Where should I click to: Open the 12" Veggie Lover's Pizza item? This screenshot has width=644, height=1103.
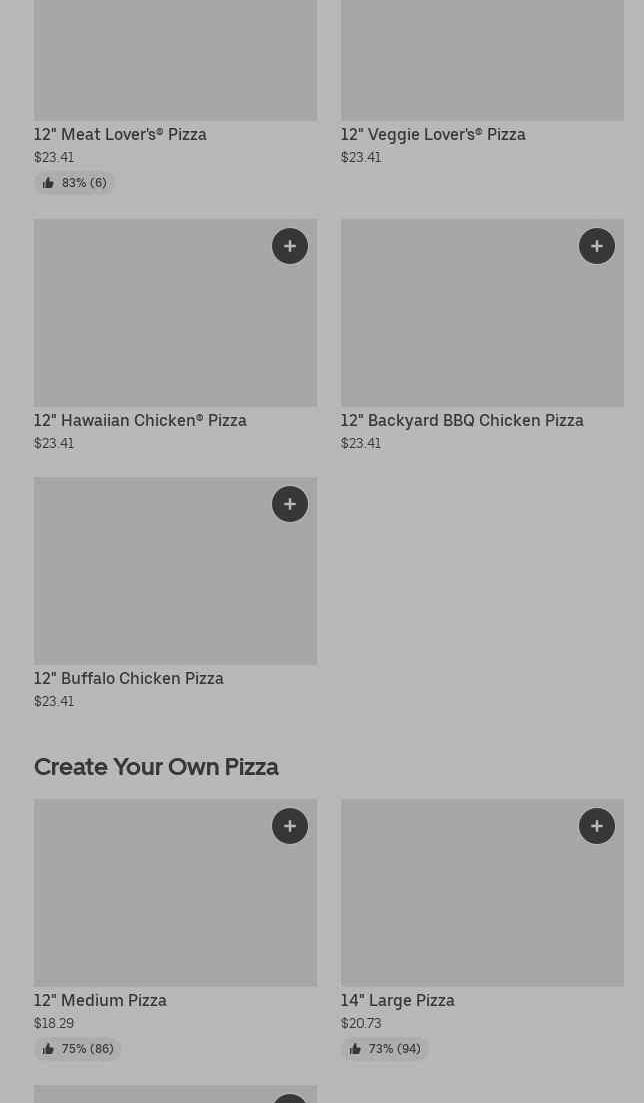pos(432,134)
